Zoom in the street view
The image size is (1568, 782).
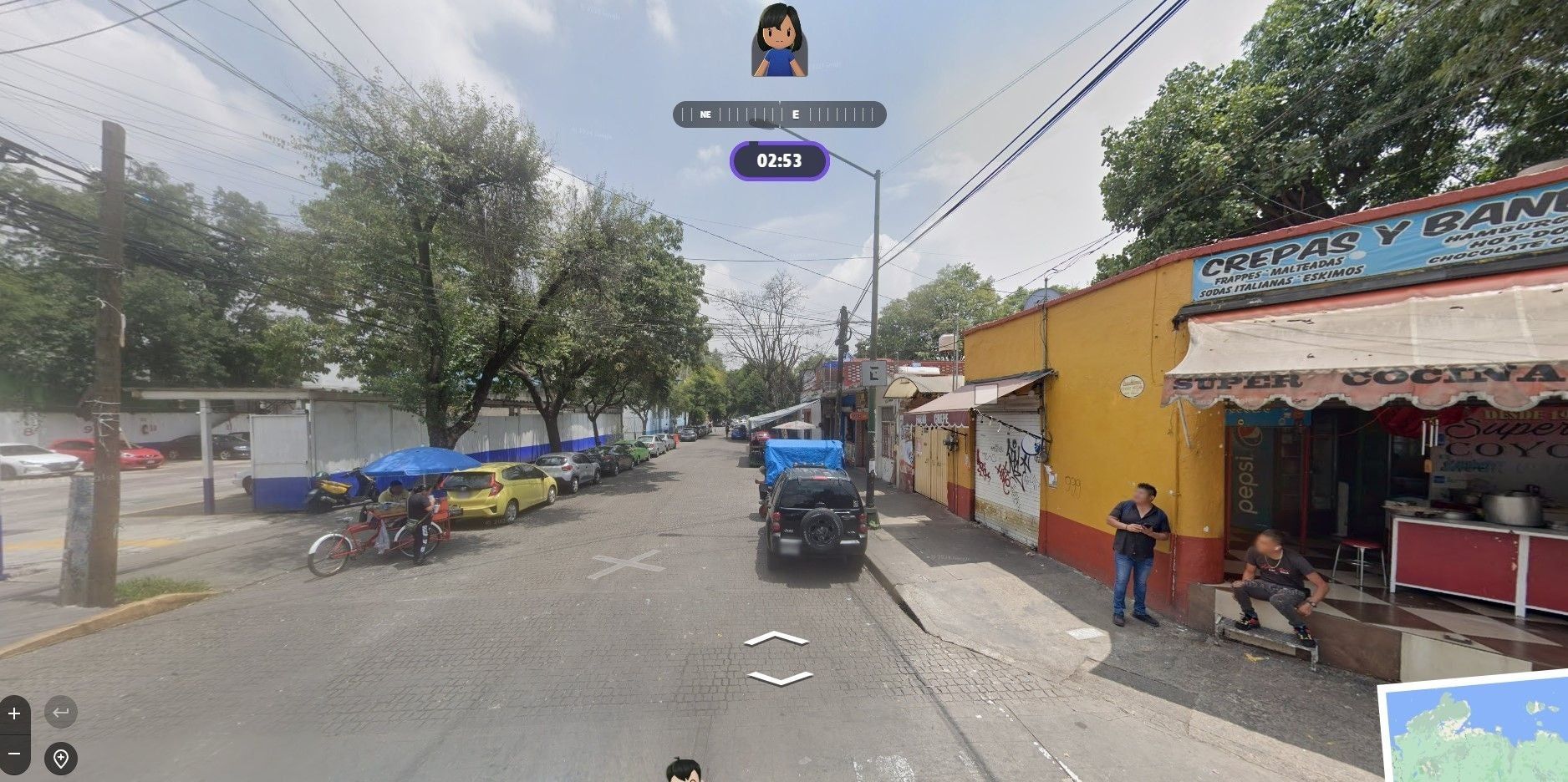pyautogui.click(x=14, y=713)
